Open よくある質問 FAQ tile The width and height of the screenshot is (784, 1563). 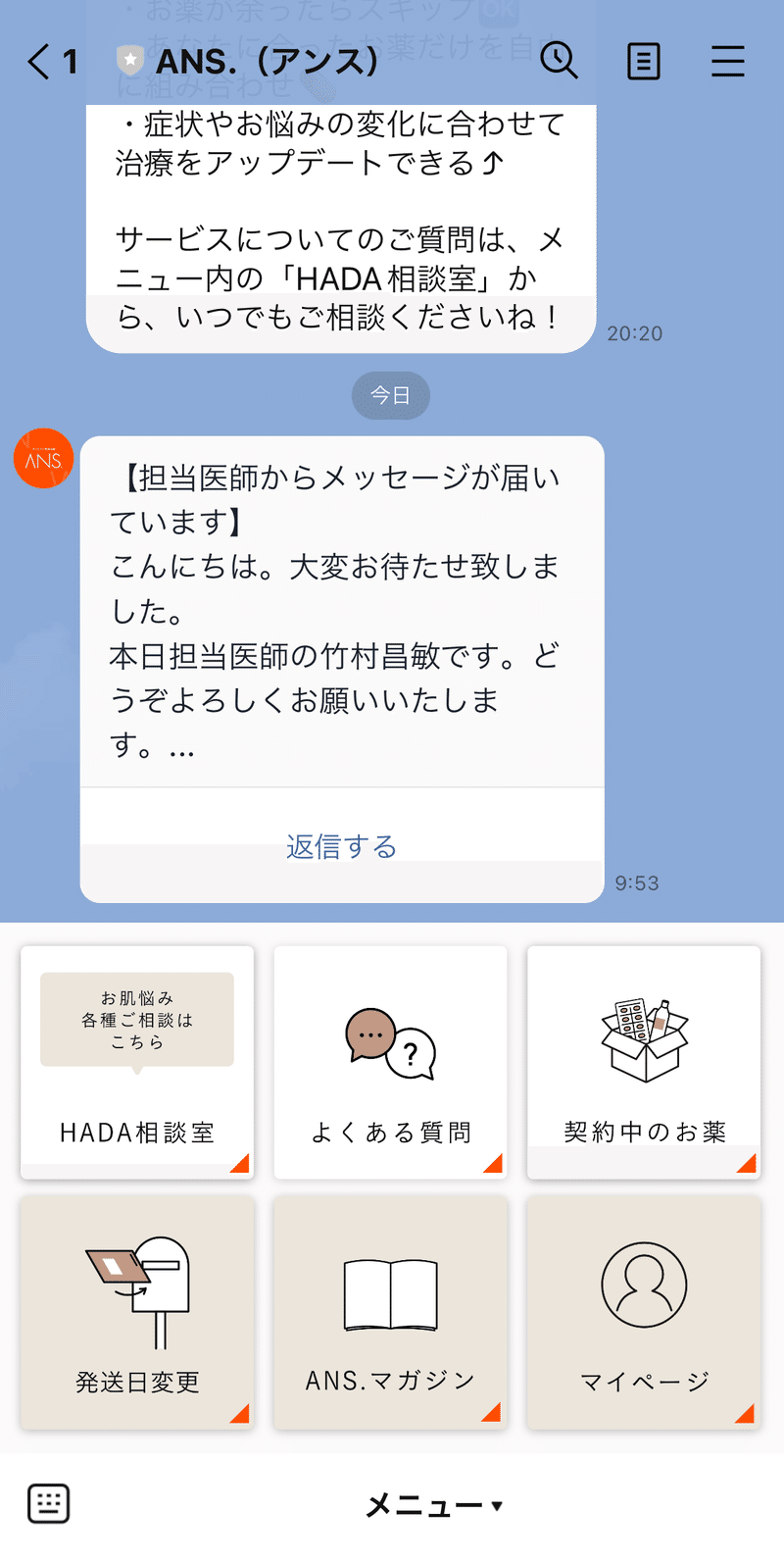pos(391,1063)
